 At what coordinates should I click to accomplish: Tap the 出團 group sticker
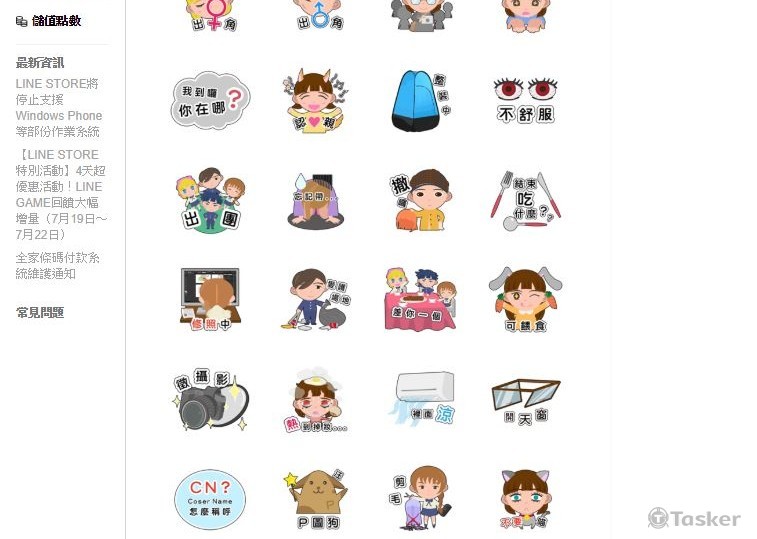[210, 199]
